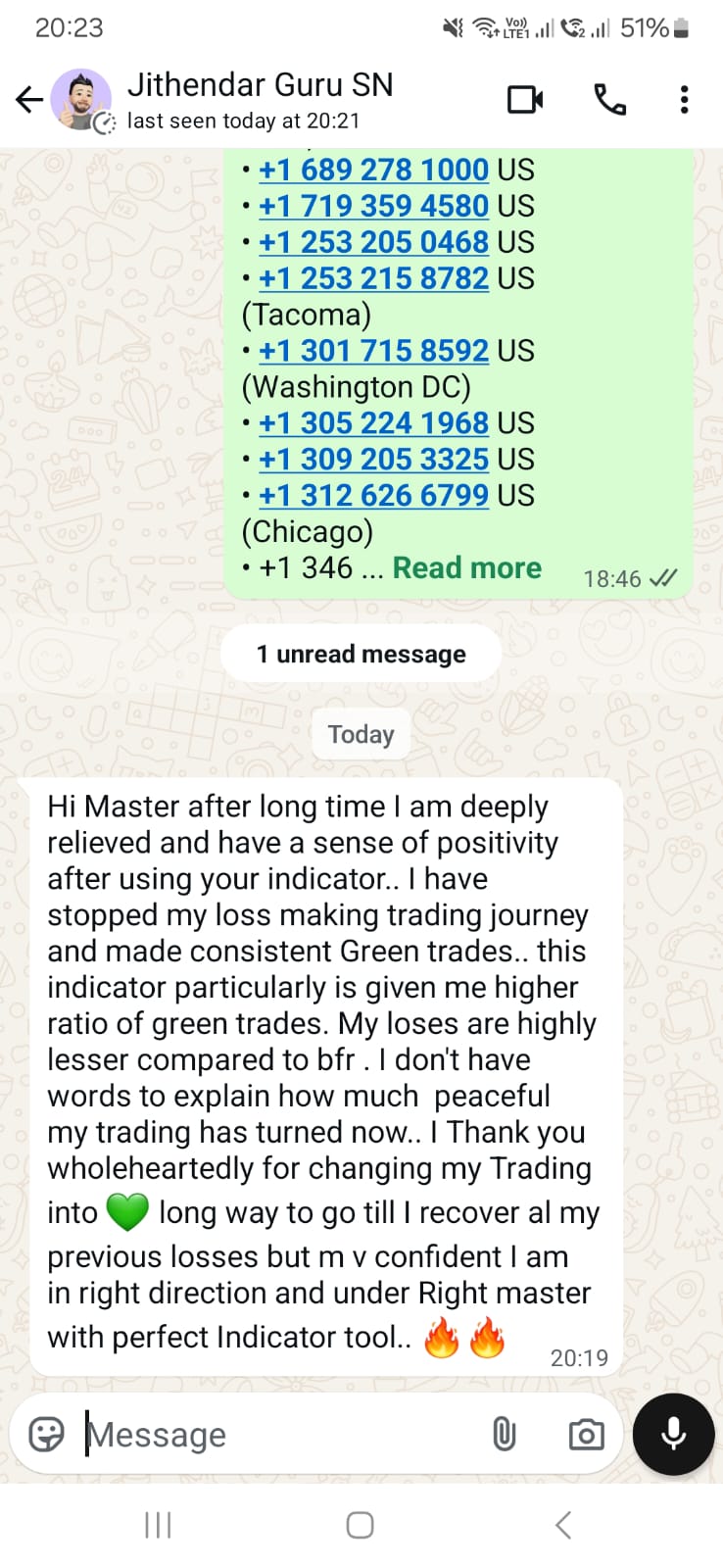
Task: Start a voice call with Jithendar
Action: click(609, 99)
